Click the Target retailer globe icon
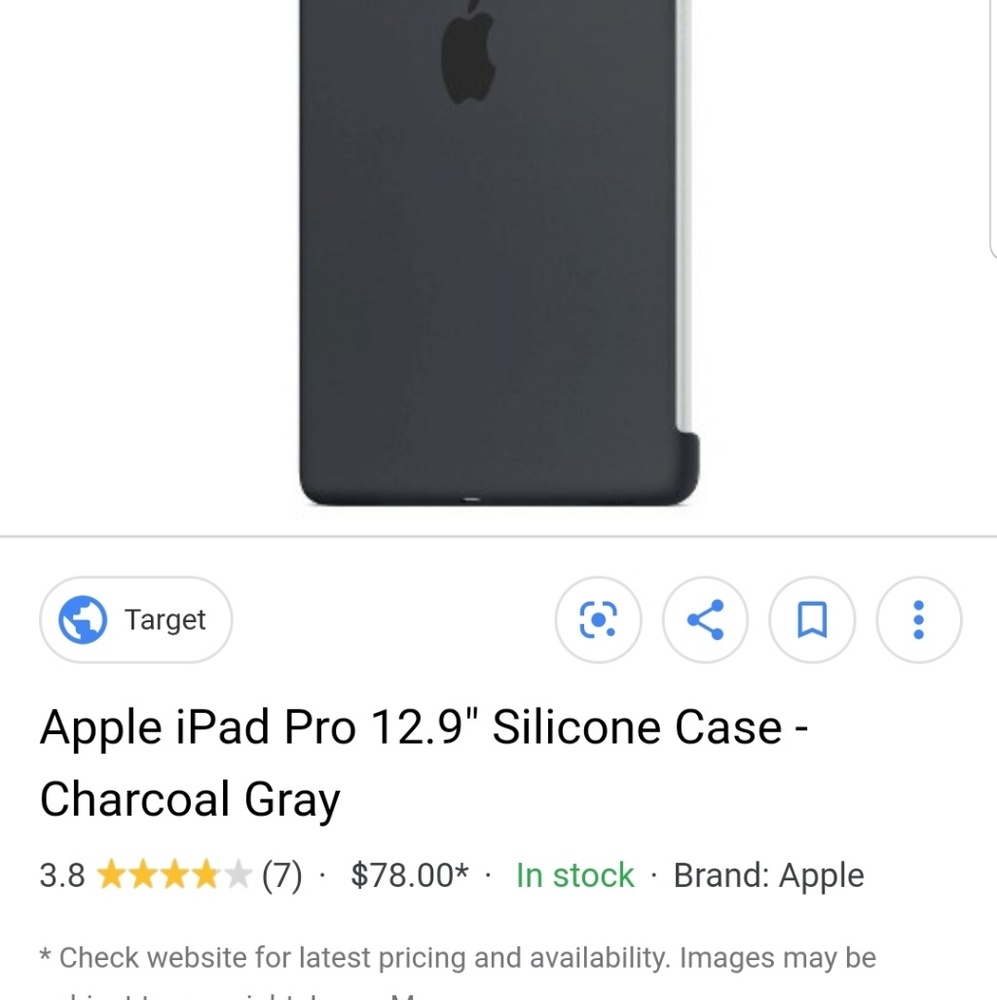This screenshot has width=997, height=1000. pos(85,620)
